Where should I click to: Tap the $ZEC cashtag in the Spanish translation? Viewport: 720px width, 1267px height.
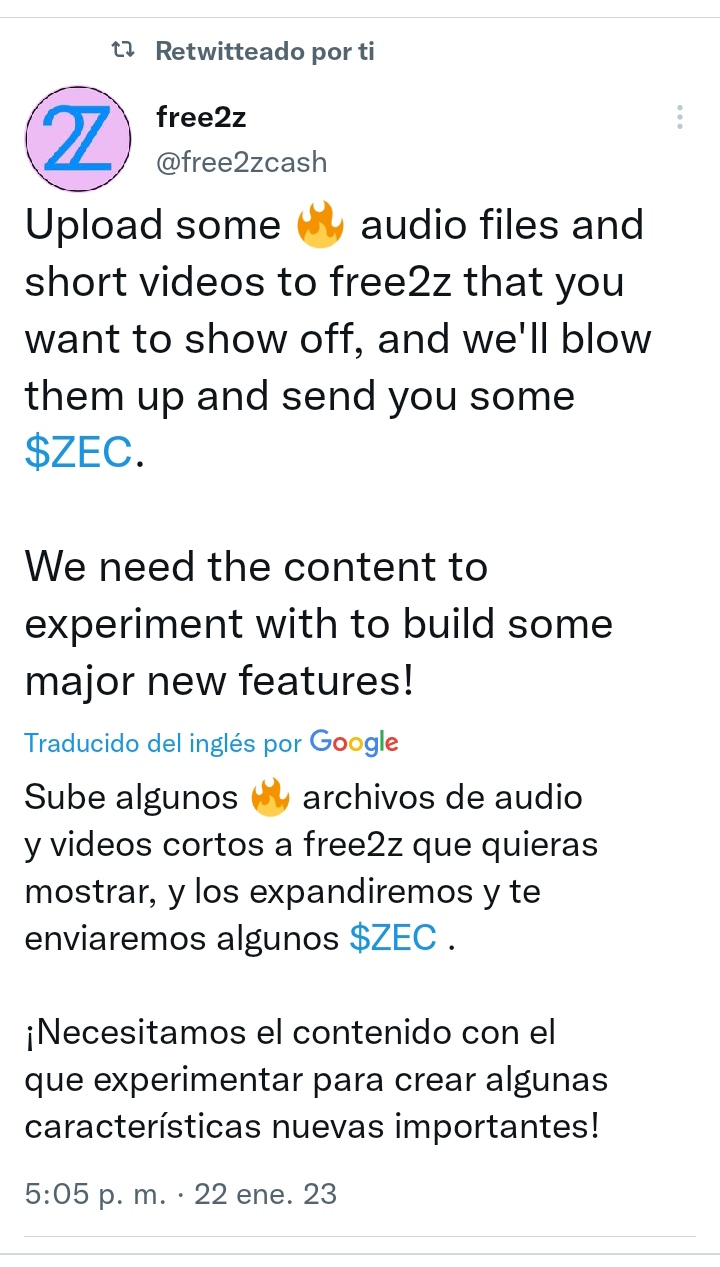coord(393,938)
